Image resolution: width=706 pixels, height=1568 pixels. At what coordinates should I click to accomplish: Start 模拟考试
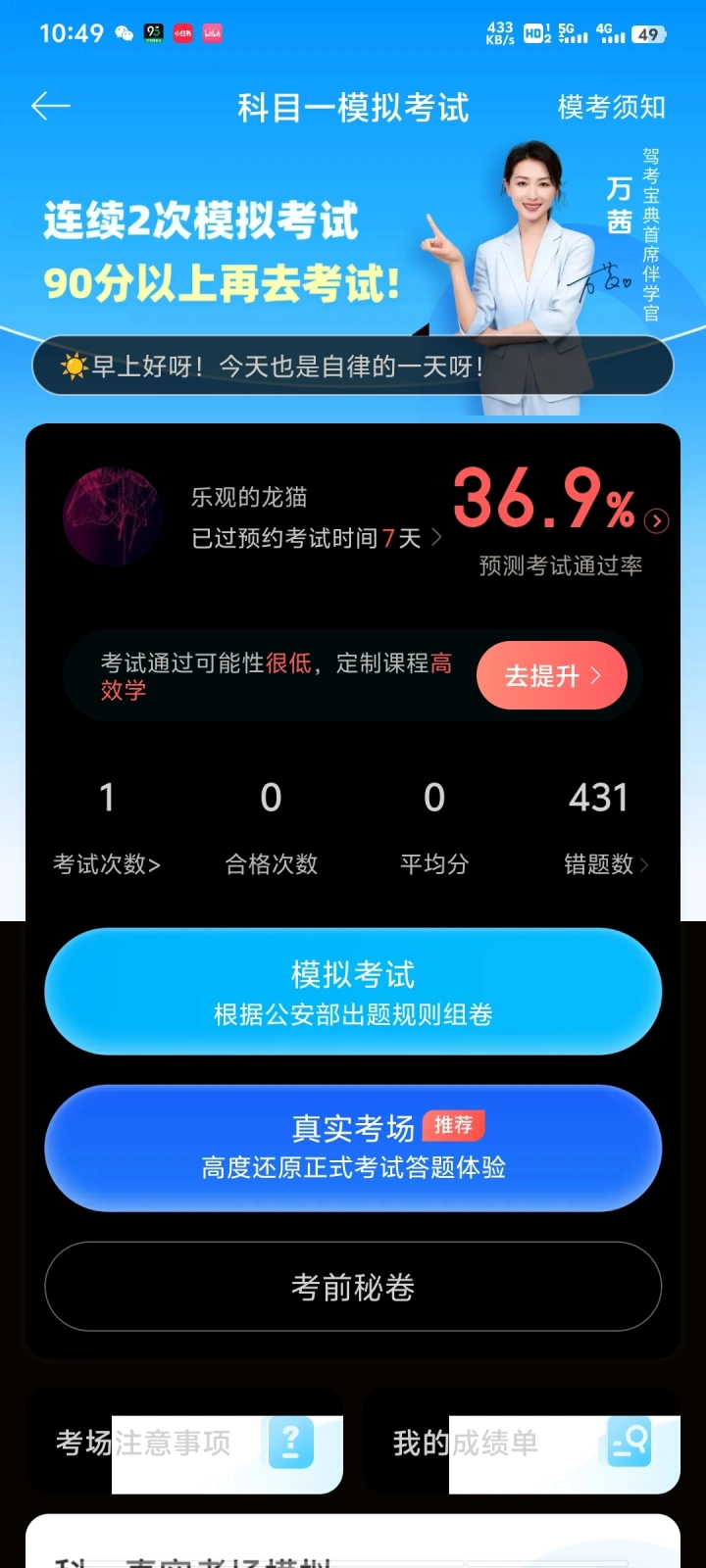[x=353, y=992]
